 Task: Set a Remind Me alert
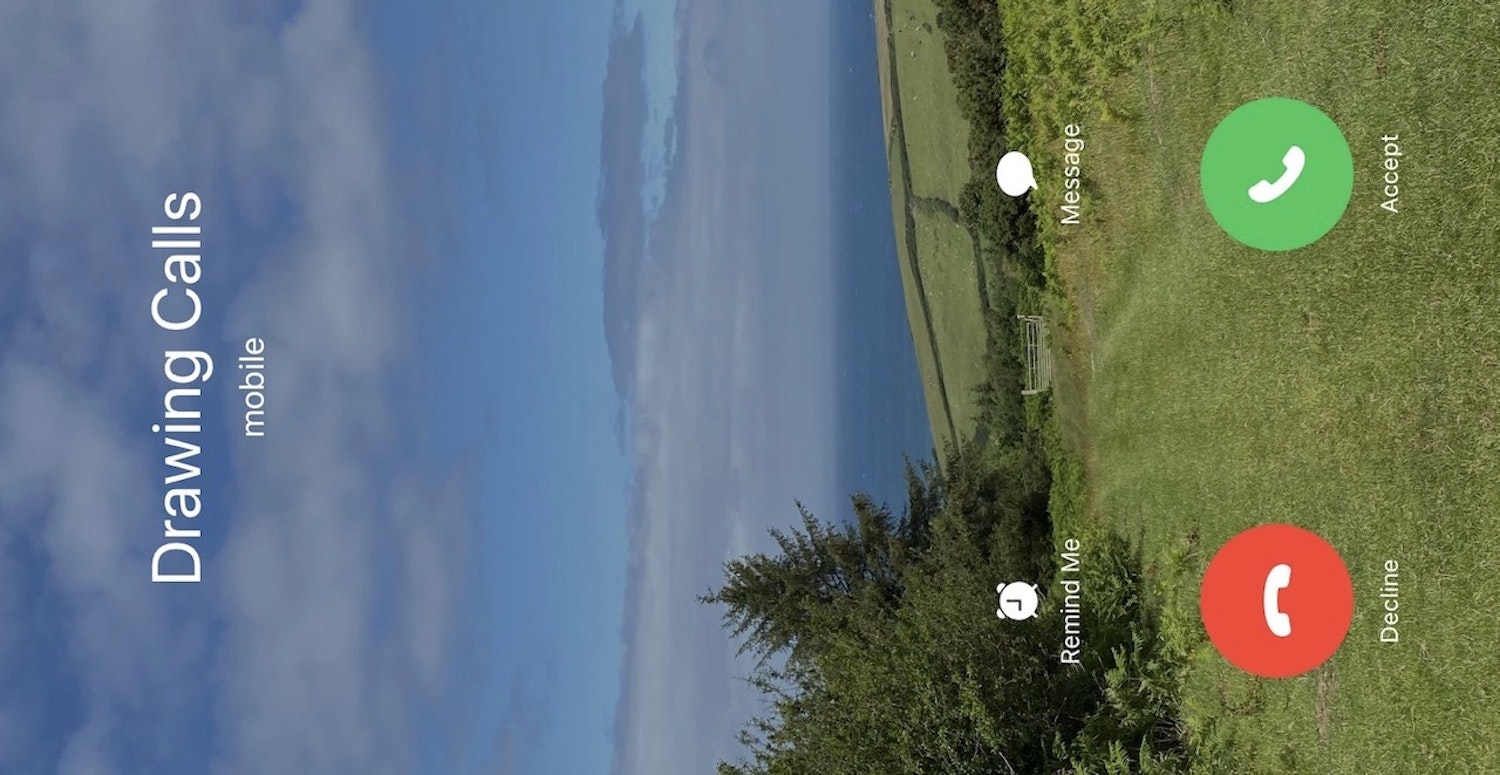pos(1017,601)
